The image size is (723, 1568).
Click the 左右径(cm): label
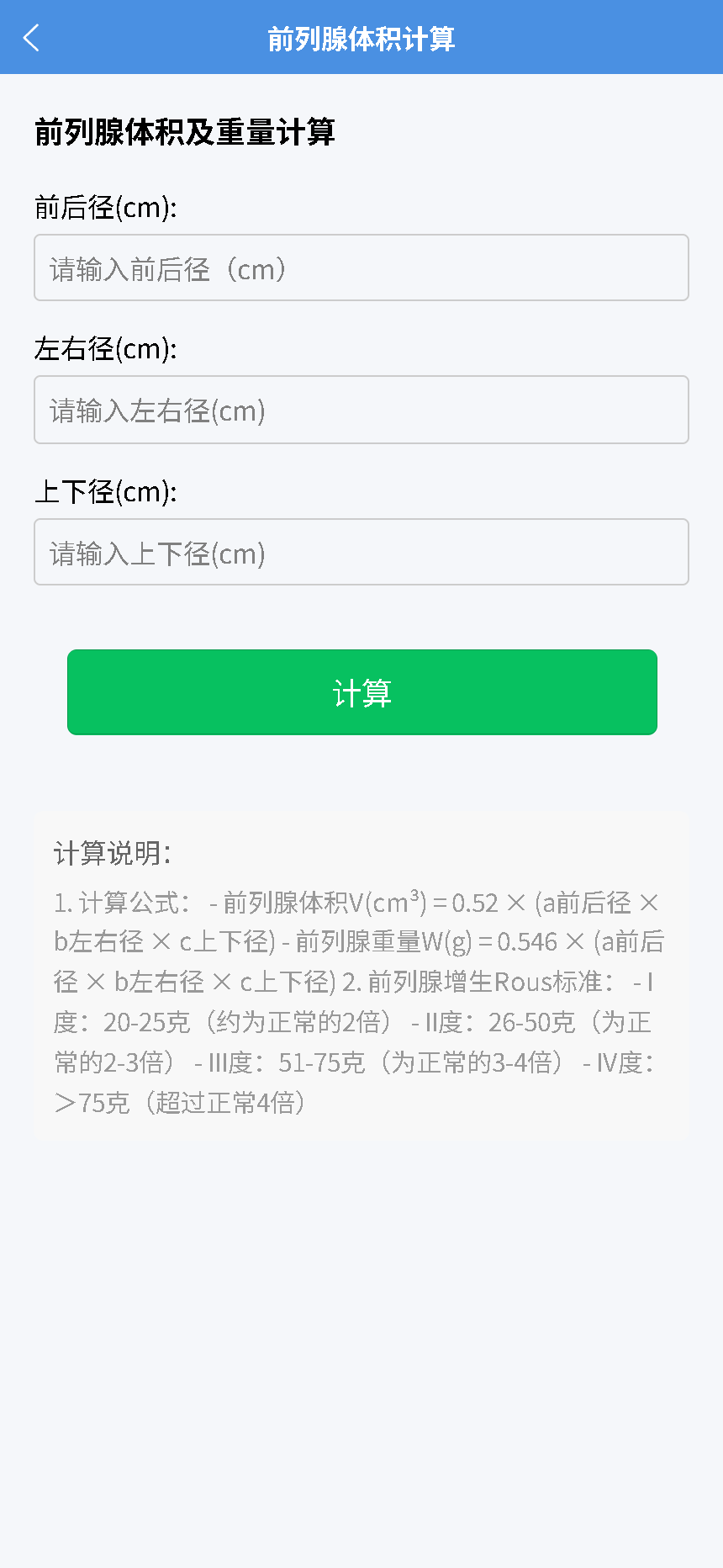point(104,349)
